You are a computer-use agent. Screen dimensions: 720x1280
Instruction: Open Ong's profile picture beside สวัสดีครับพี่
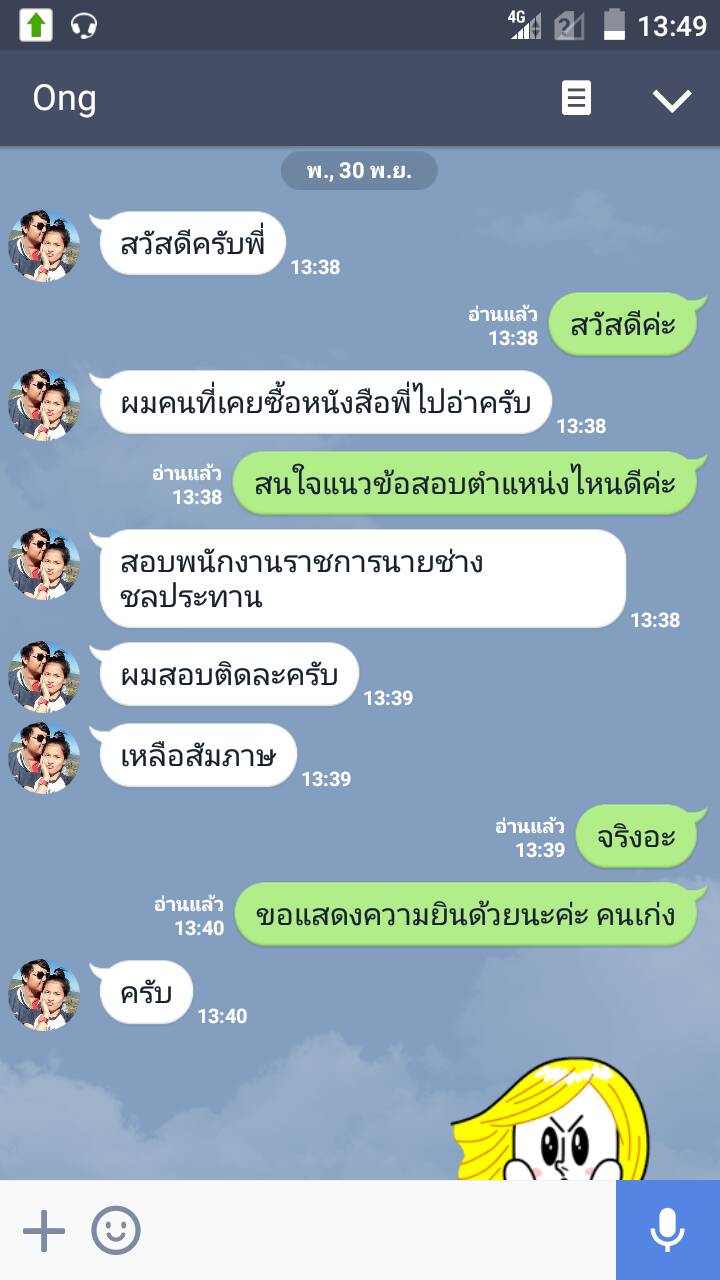tap(44, 245)
